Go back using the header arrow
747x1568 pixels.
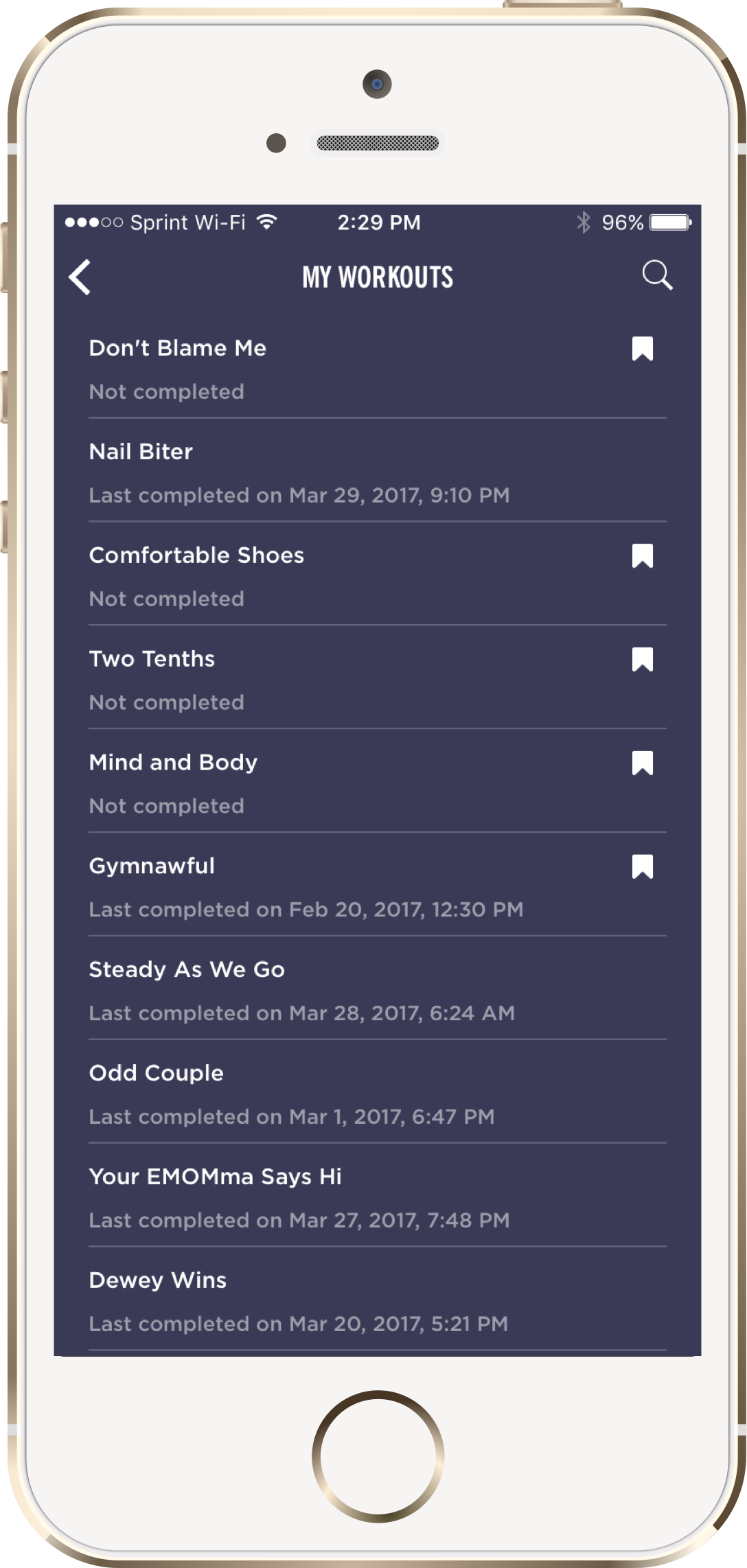80,277
